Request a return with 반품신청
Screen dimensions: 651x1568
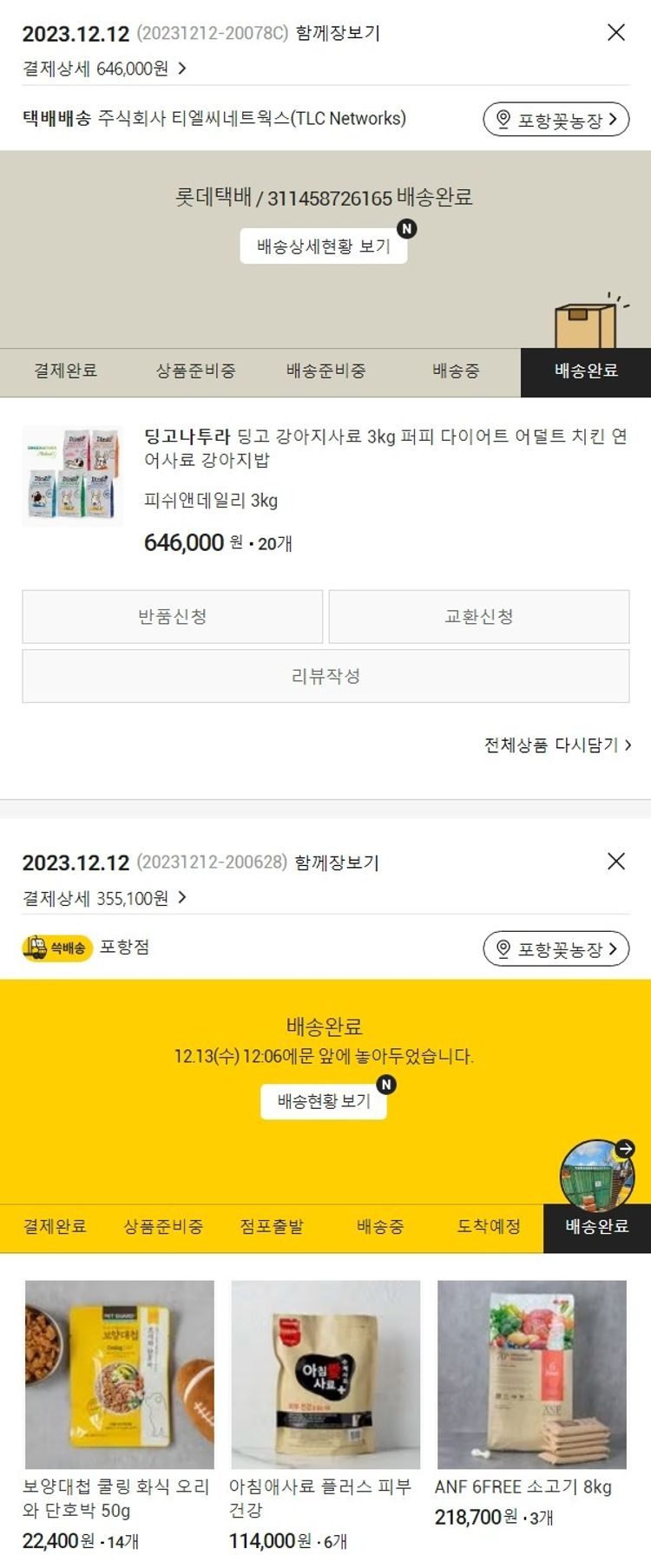pos(172,616)
